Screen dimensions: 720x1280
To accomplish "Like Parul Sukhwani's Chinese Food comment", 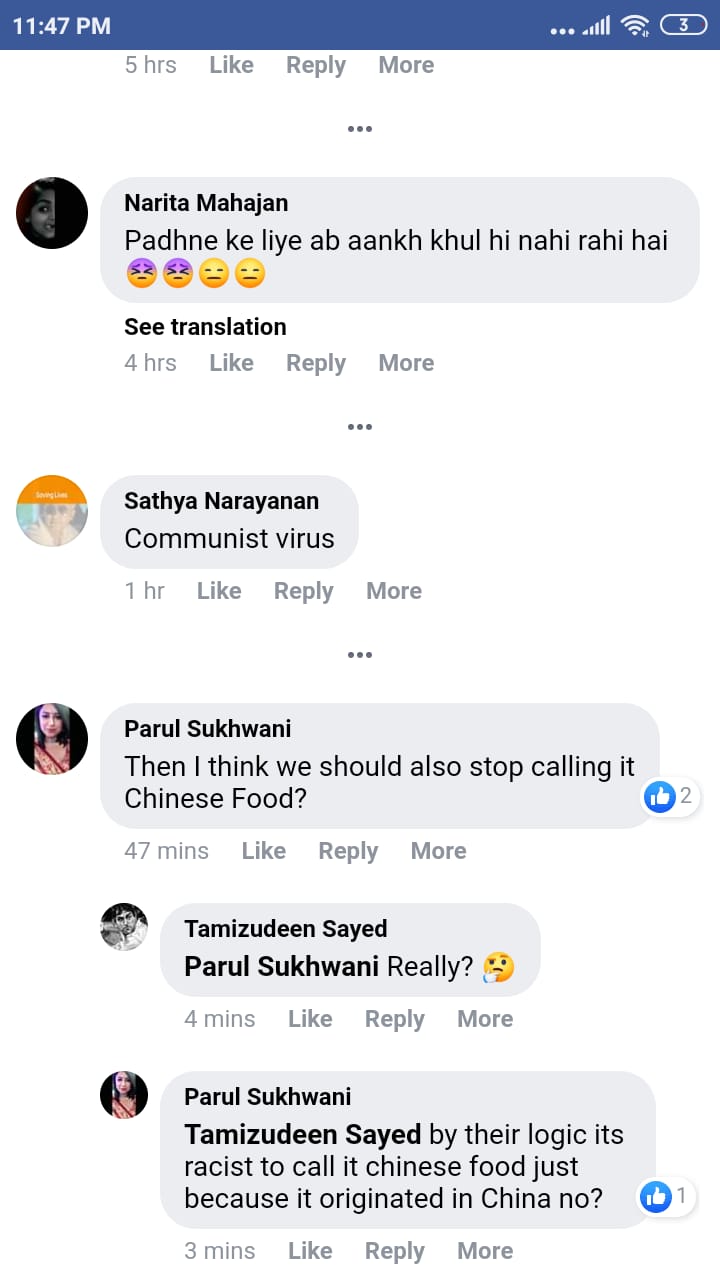I will pyautogui.click(x=264, y=851).
